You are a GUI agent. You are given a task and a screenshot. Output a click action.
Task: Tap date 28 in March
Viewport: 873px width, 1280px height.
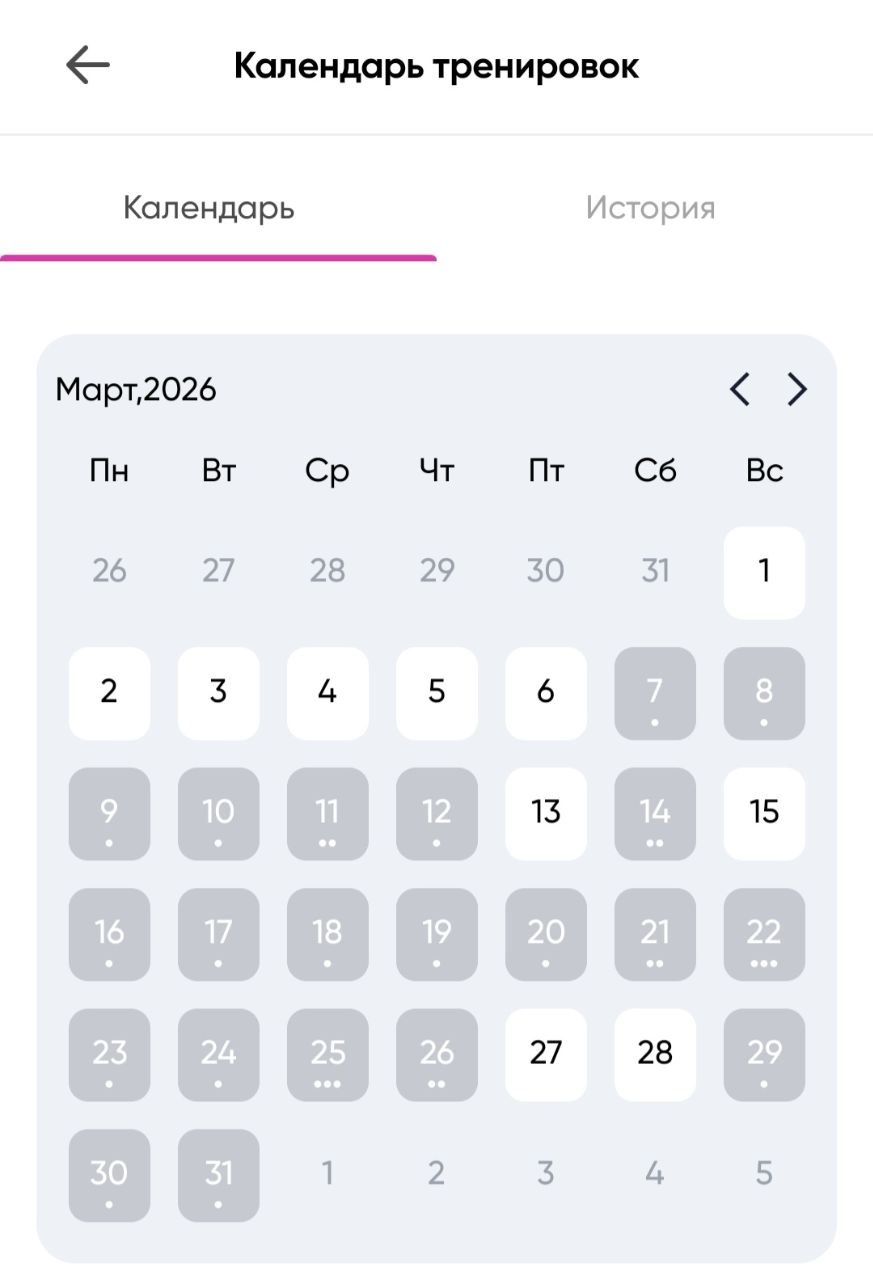click(x=655, y=1055)
